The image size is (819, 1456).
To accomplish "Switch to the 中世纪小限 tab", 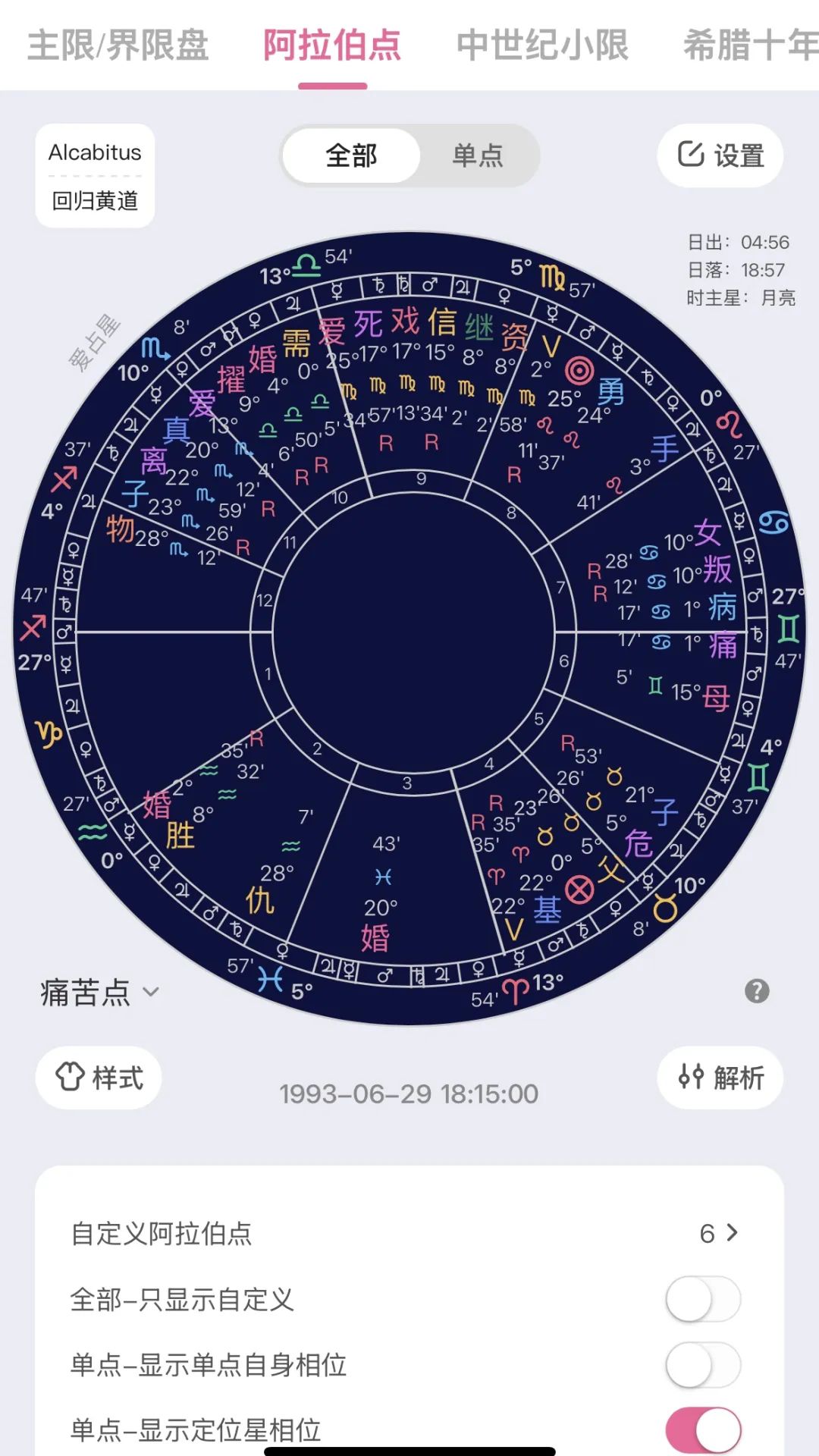I will pyautogui.click(x=542, y=45).
